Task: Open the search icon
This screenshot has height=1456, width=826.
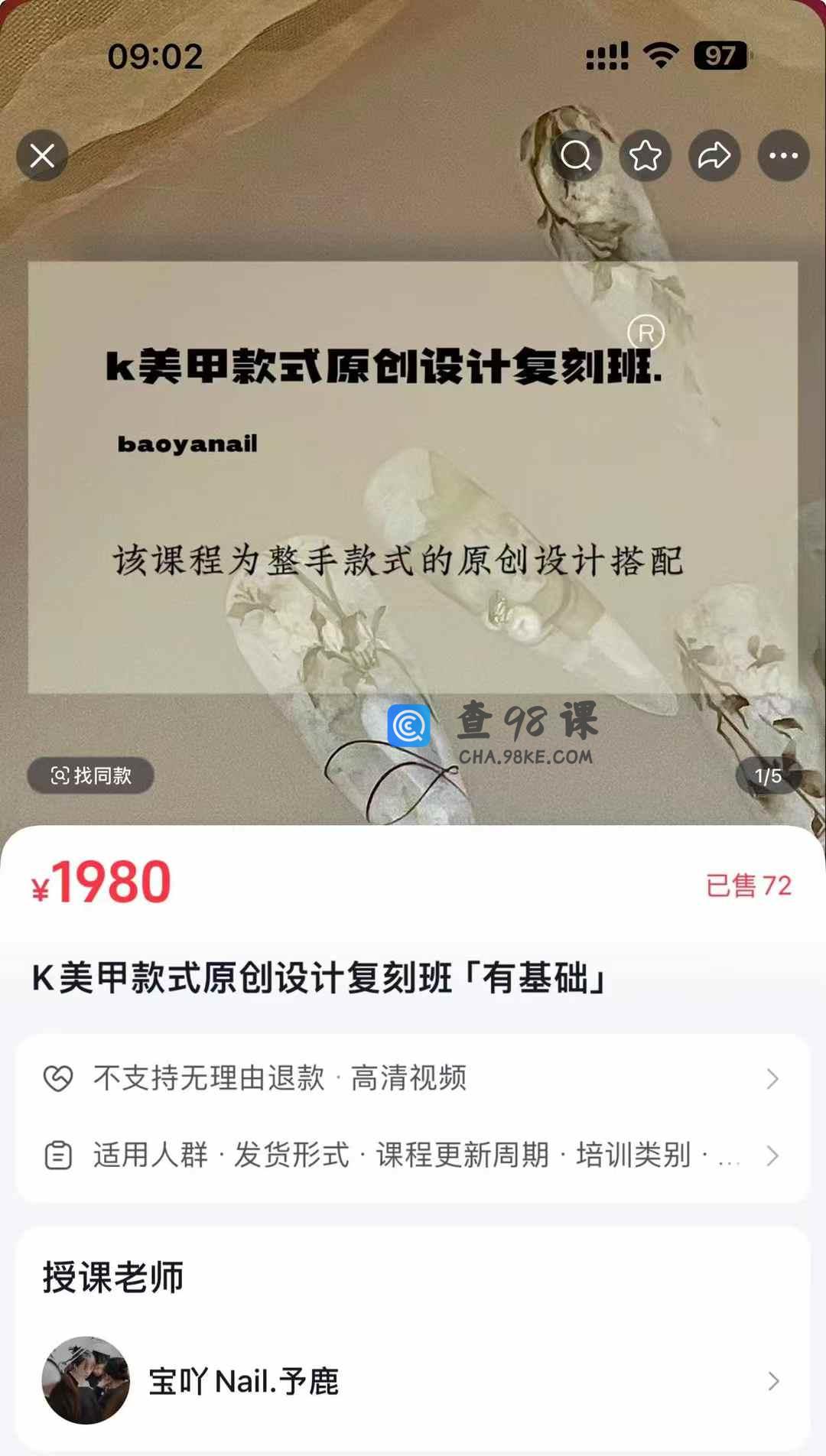Action: pyautogui.click(x=576, y=156)
